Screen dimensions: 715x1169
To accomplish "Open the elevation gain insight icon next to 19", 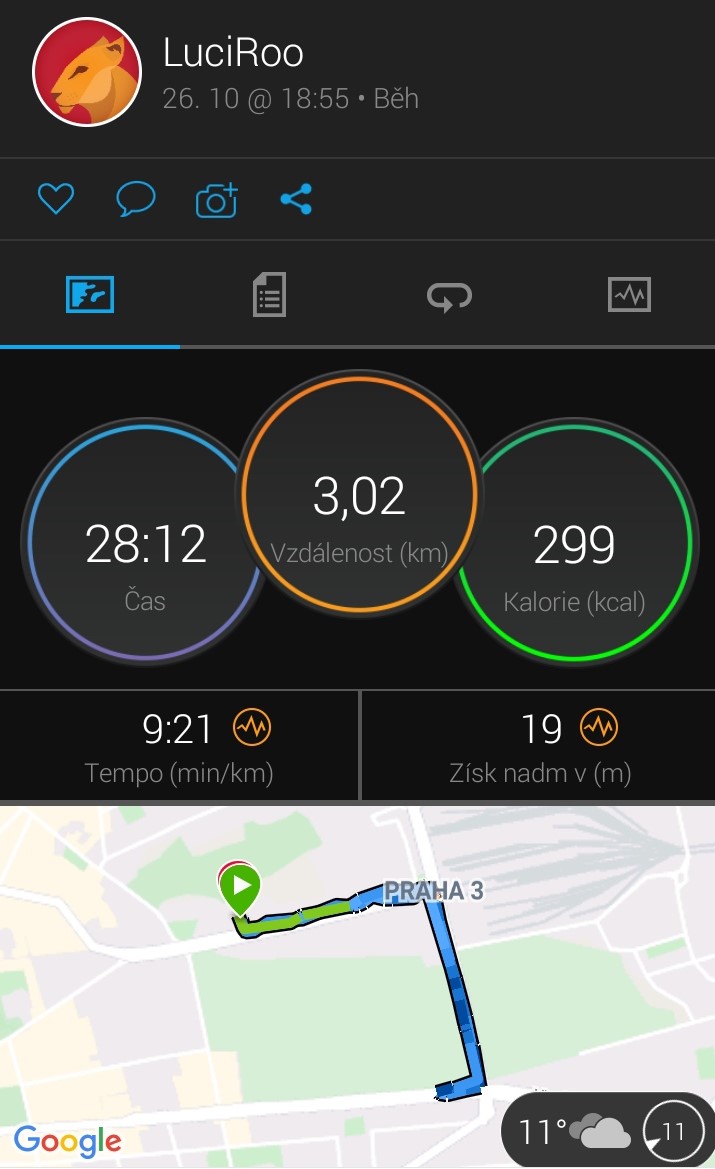I will [x=599, y=727].
